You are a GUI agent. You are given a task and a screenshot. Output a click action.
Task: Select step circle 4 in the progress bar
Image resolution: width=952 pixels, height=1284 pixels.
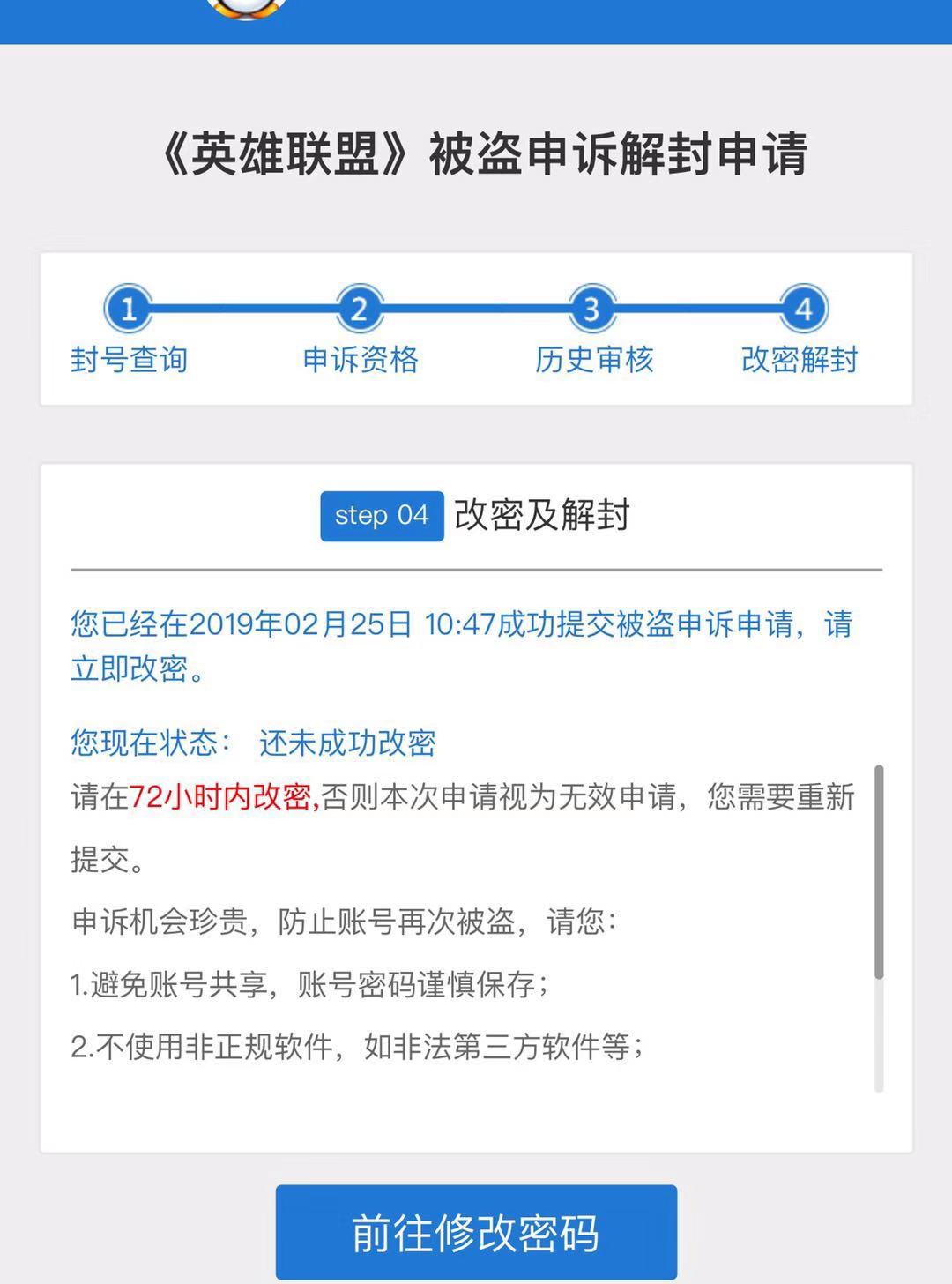tap(805, 310)
